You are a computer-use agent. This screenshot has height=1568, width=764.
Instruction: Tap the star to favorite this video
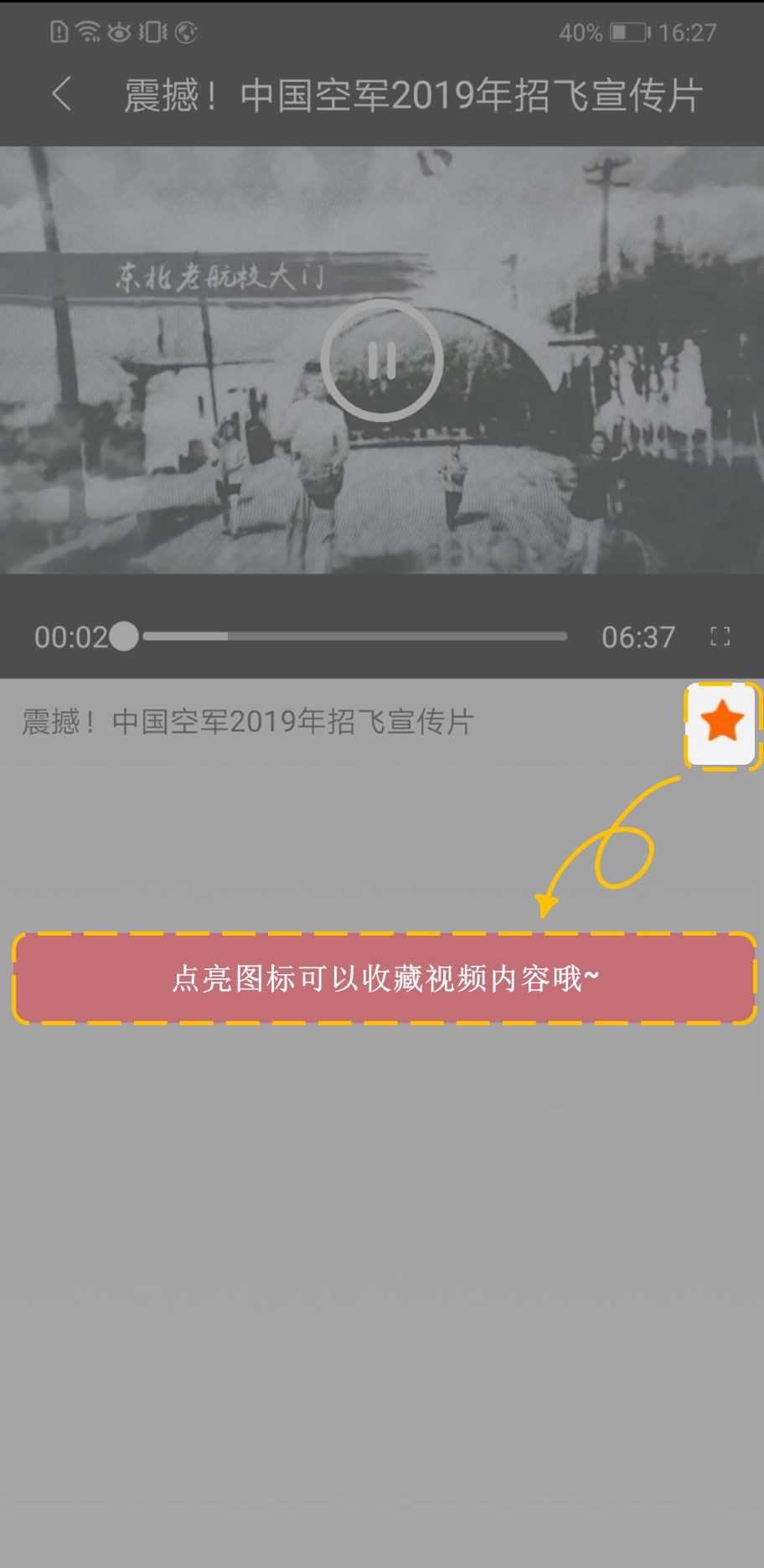pyautogui.click(x=722, y=724)
